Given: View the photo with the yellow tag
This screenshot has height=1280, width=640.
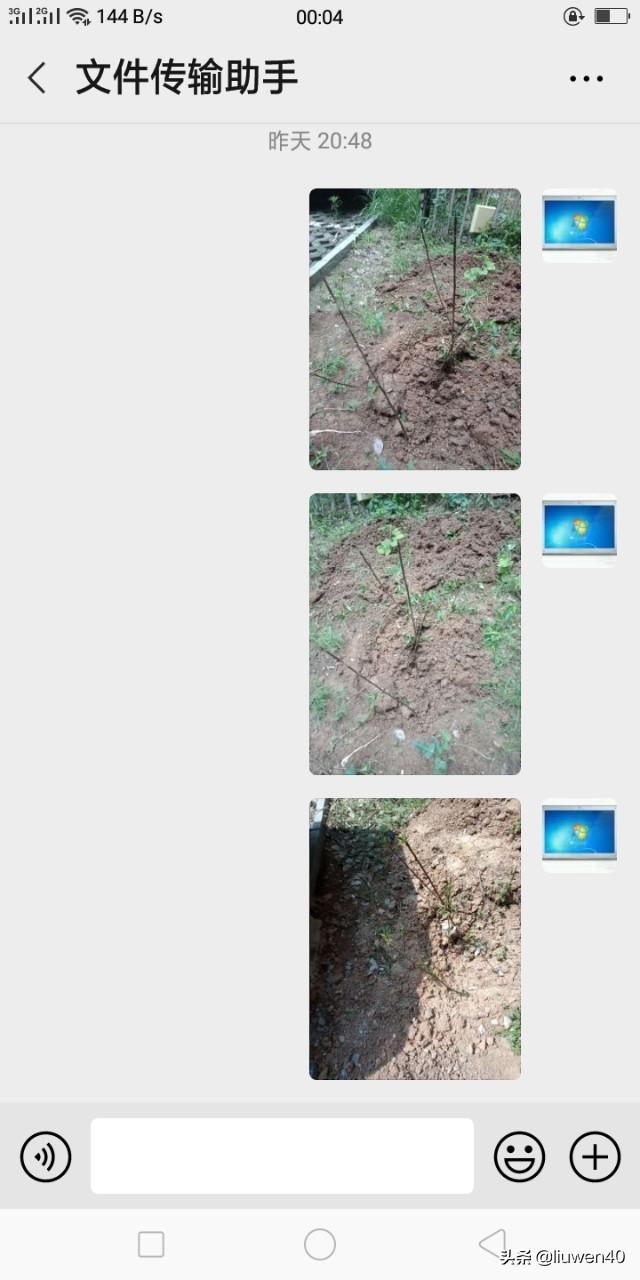Looking at the screenshot, I should (x=415, y=329).
